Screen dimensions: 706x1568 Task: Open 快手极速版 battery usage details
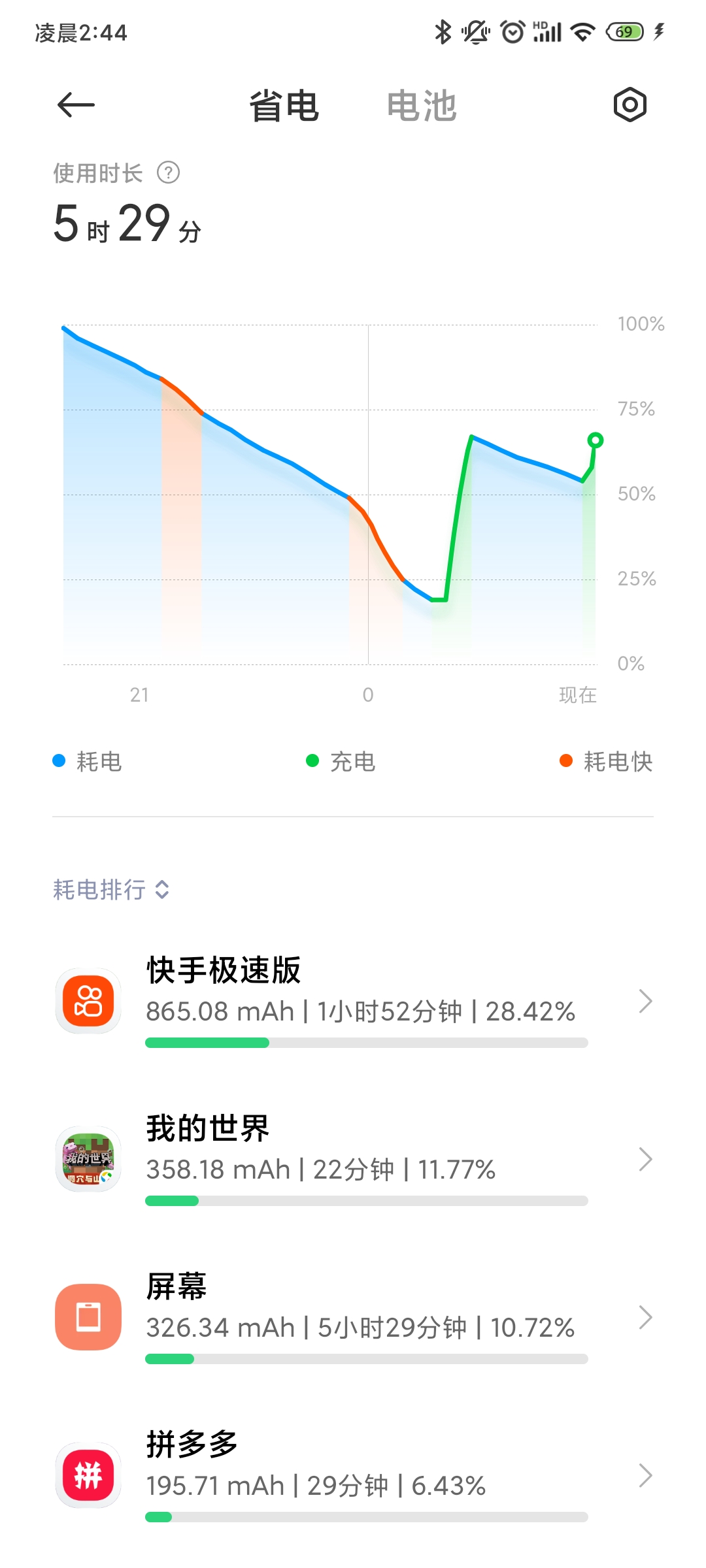coord(353,1001)
